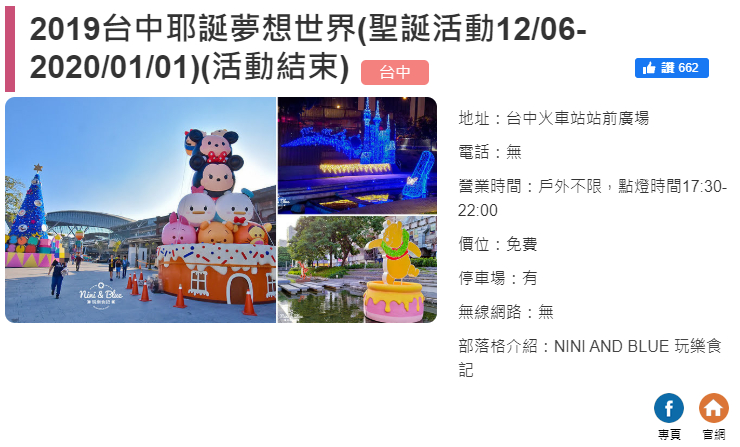View the blue light castle photo
This screenshot has height=447, width=740.
click(357, 155)
